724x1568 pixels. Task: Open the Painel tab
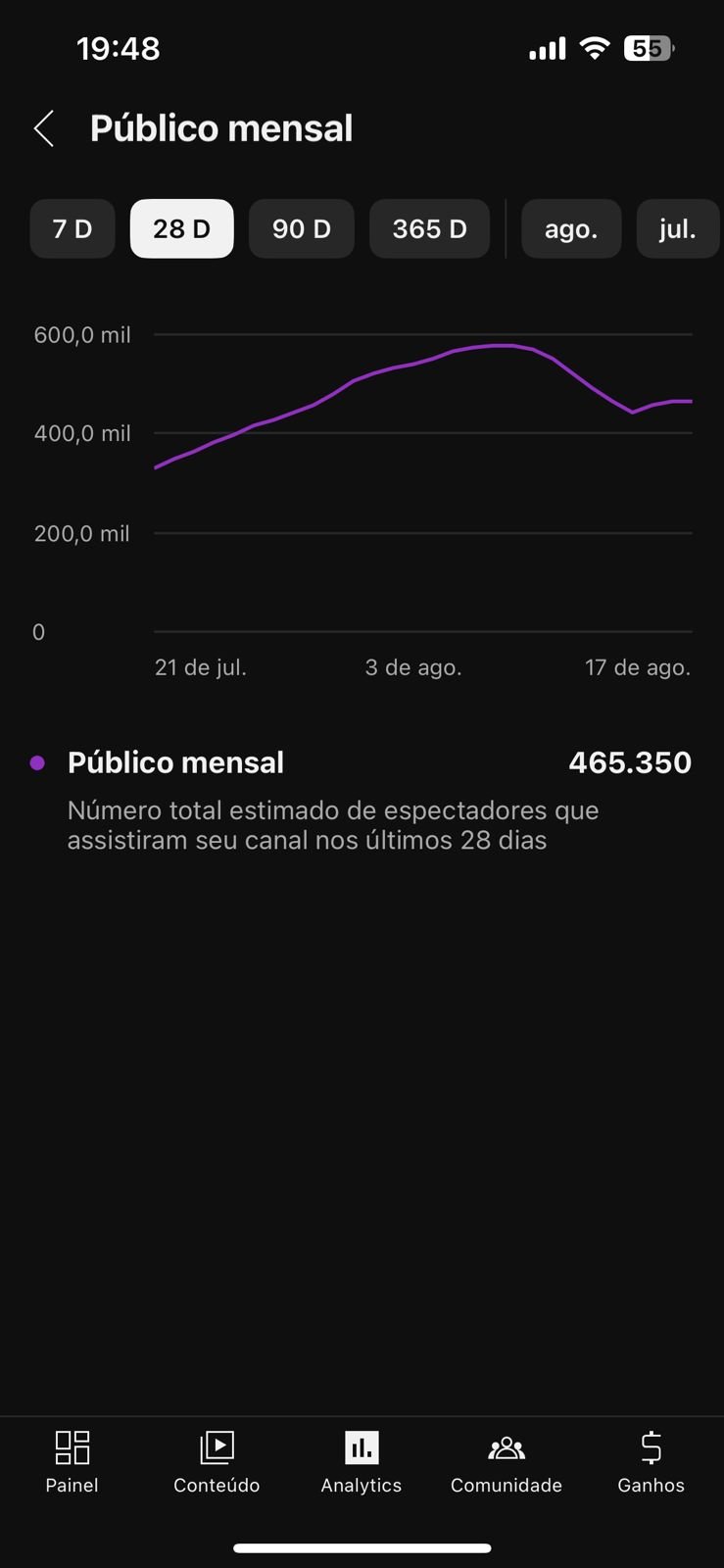pyautogui.click(x=72, y=1460)
